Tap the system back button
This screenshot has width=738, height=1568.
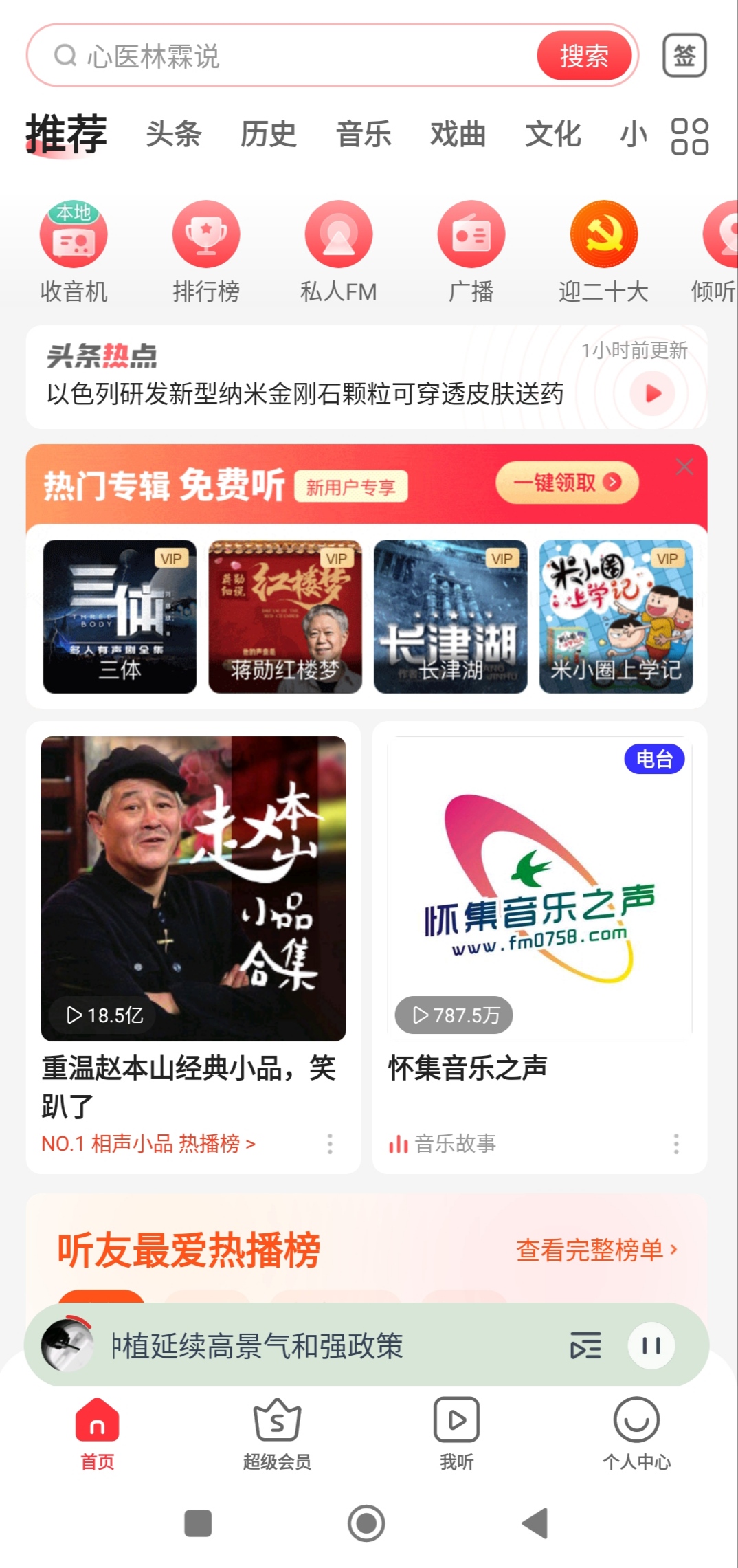pyautogui.click(x=535, y=1523)
